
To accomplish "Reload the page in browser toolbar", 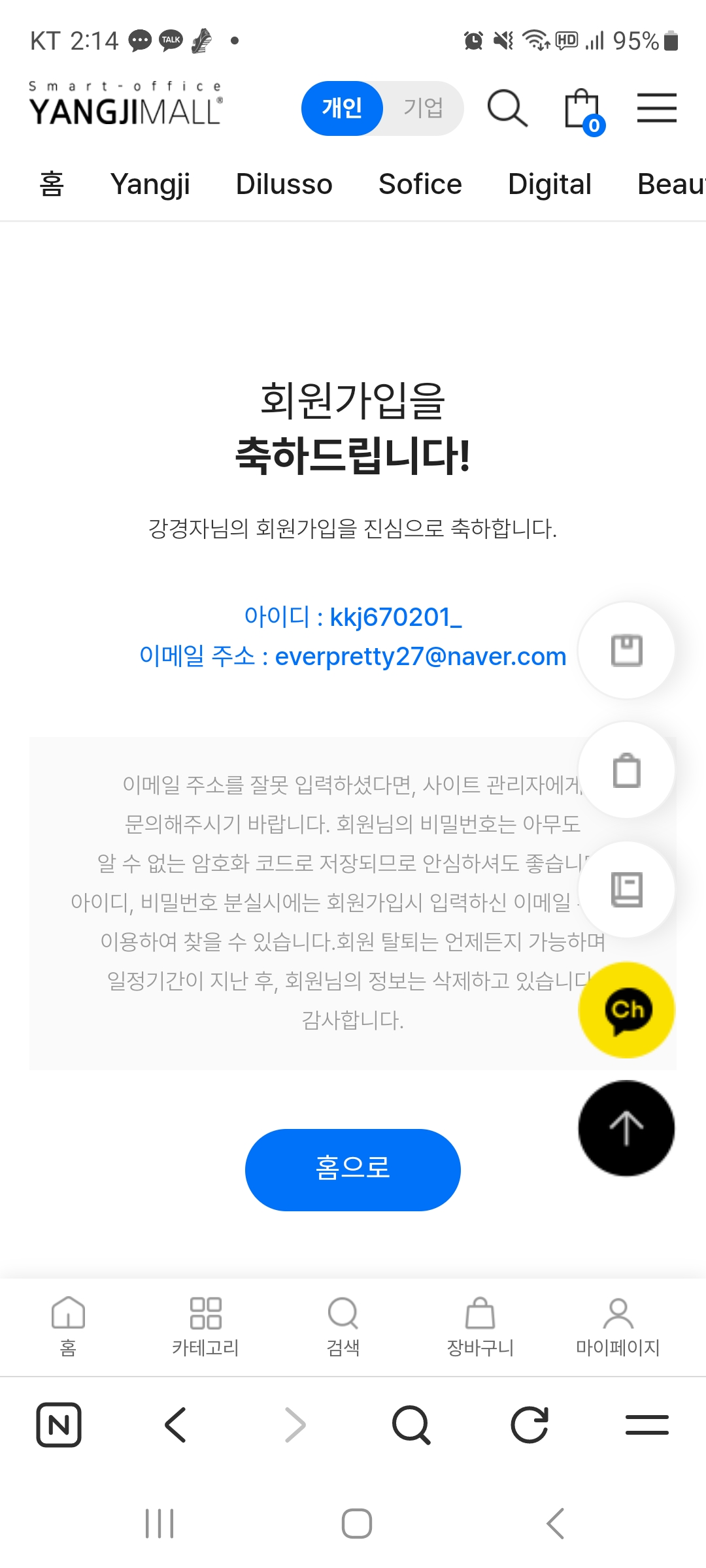I will coord(529,1425).
